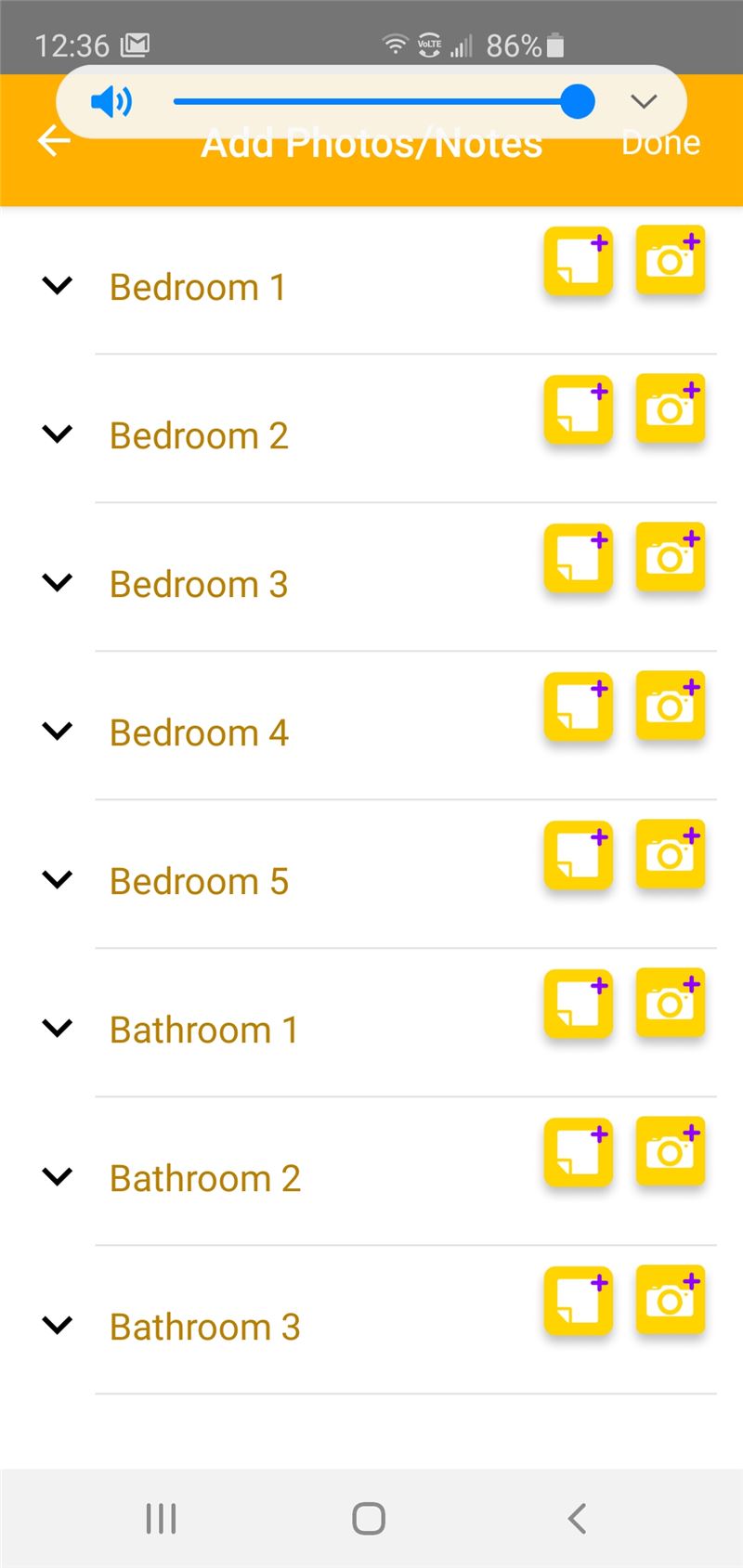The width and height of the screenshot is (743, 1568).
Task: Add a photo to Bedroom 5
Action: tap(671, 853)
